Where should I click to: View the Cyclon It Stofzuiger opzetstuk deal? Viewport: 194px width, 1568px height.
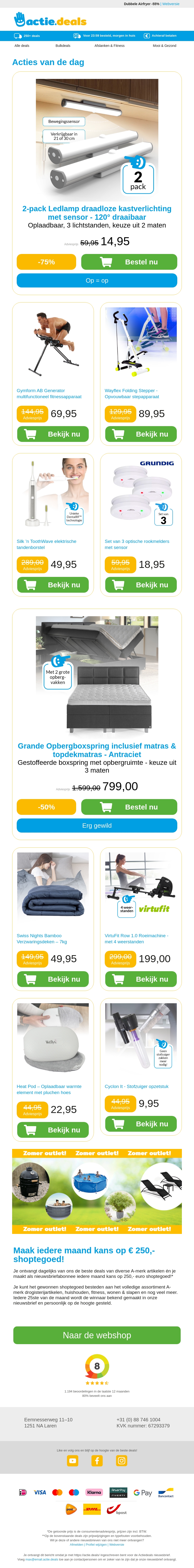(140, 1124)
